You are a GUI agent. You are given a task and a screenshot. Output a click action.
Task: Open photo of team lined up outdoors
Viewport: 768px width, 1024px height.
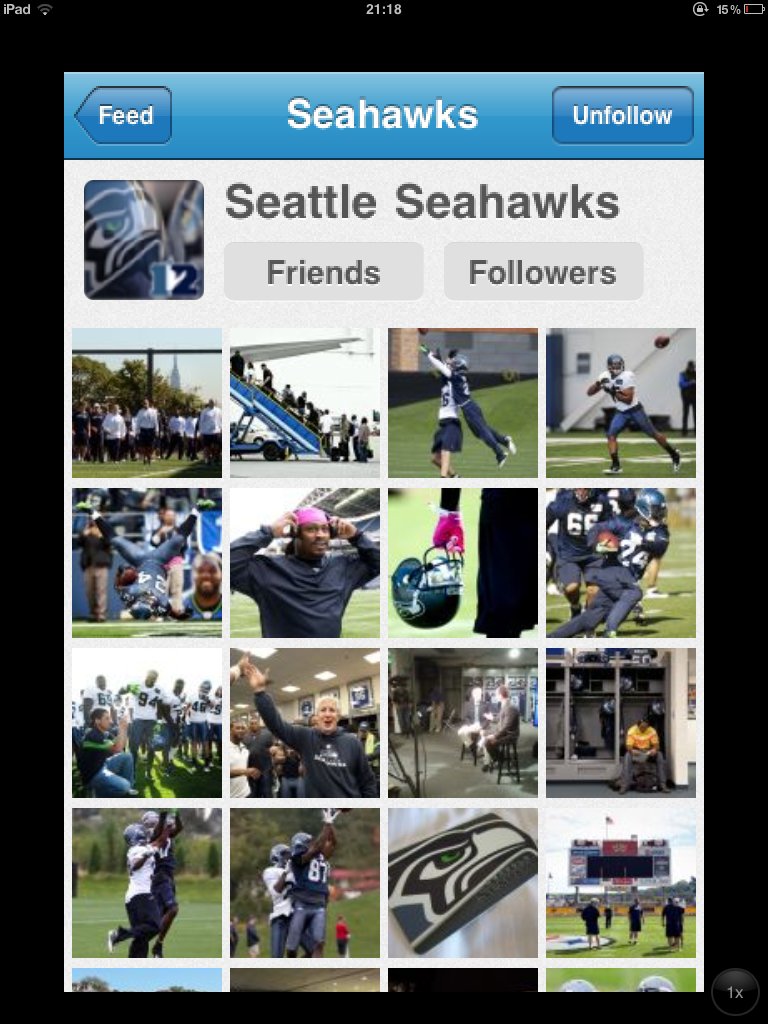[147, 403]
